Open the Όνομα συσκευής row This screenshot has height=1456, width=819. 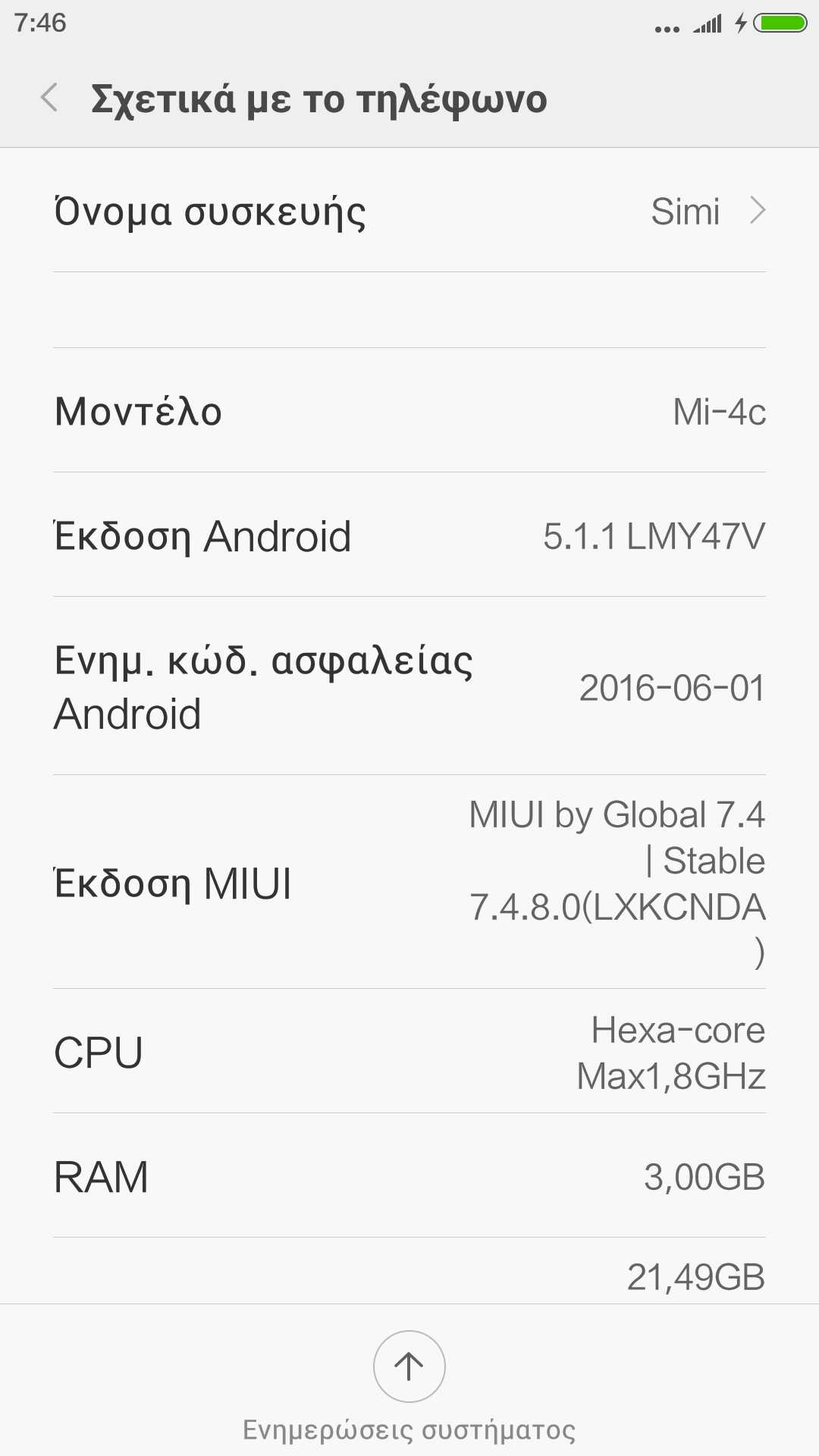tap(409, 211)
